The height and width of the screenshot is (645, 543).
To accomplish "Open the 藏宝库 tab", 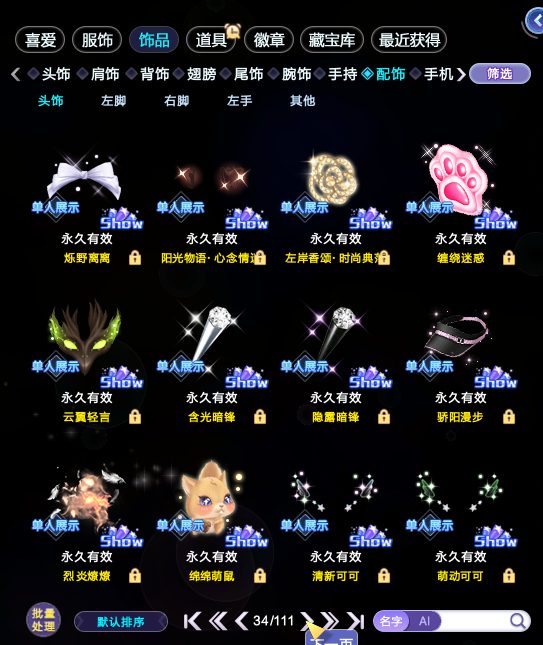I will 332,40.
